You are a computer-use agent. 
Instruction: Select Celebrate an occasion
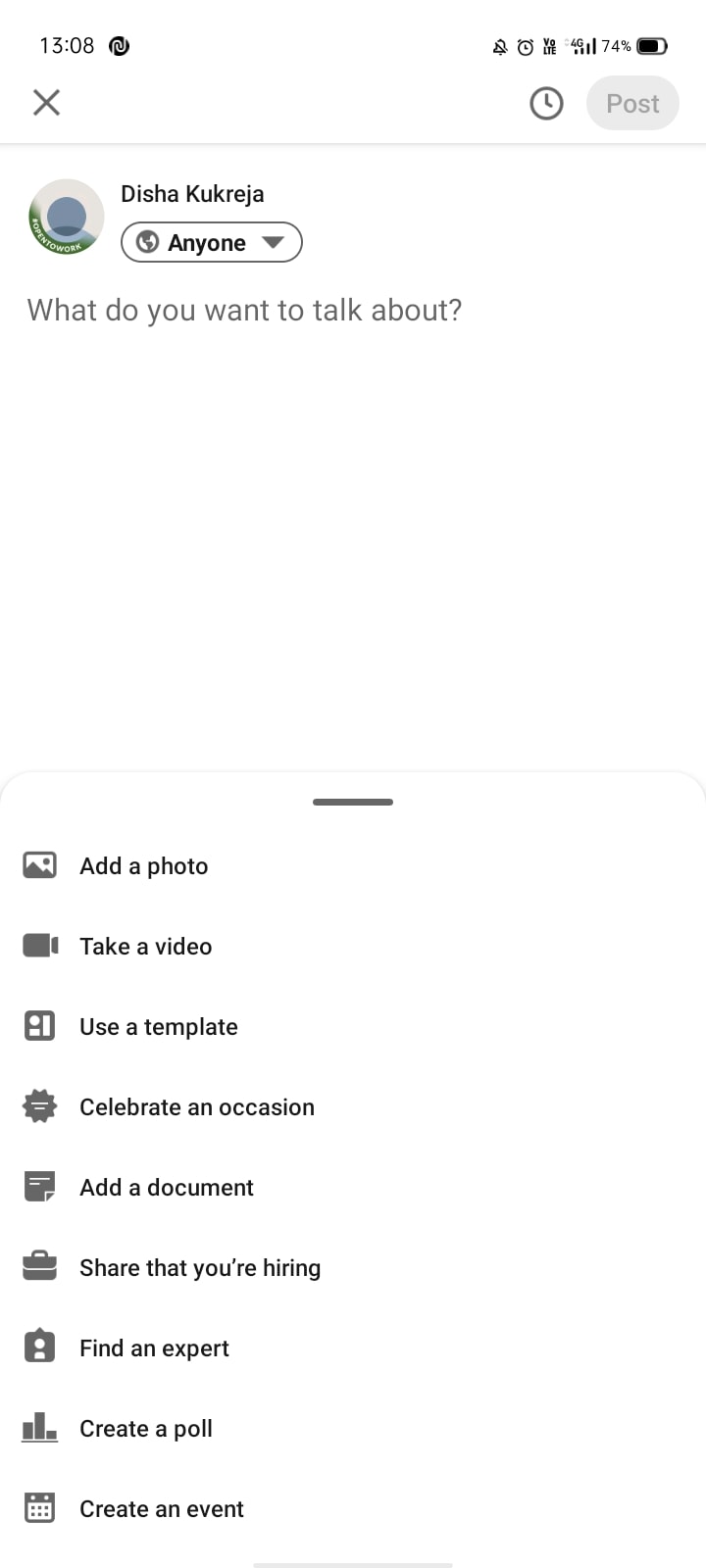point(353,1106)
